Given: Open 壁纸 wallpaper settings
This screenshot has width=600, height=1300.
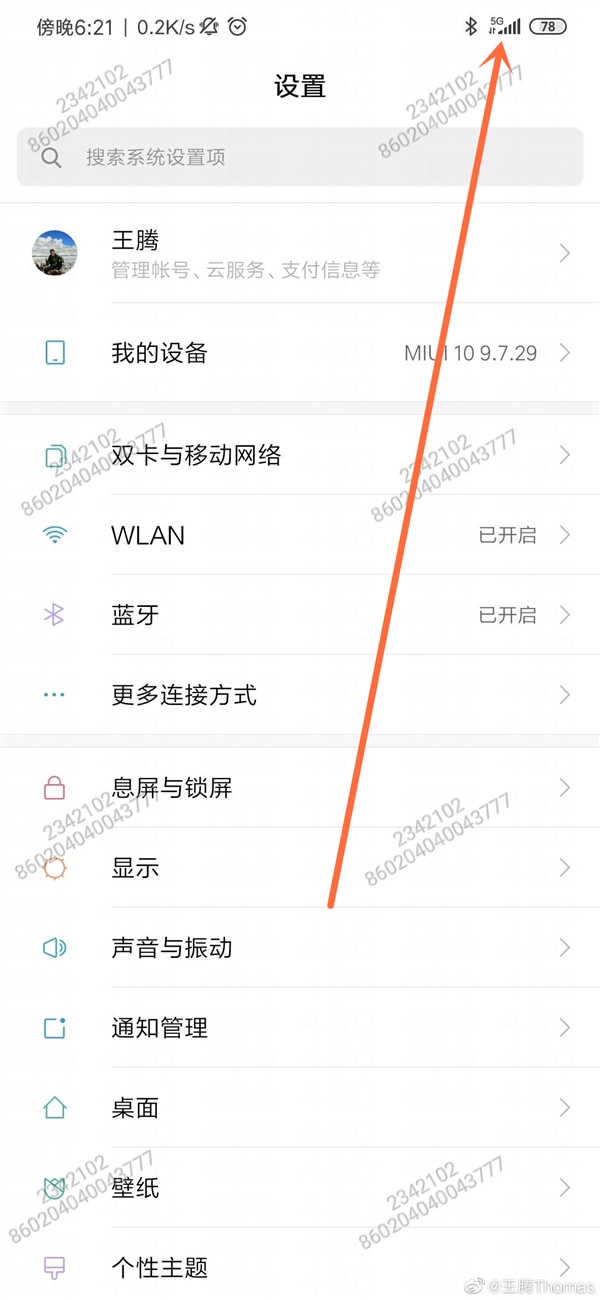Looking at the screenshot, I should tap(300, 1188).
